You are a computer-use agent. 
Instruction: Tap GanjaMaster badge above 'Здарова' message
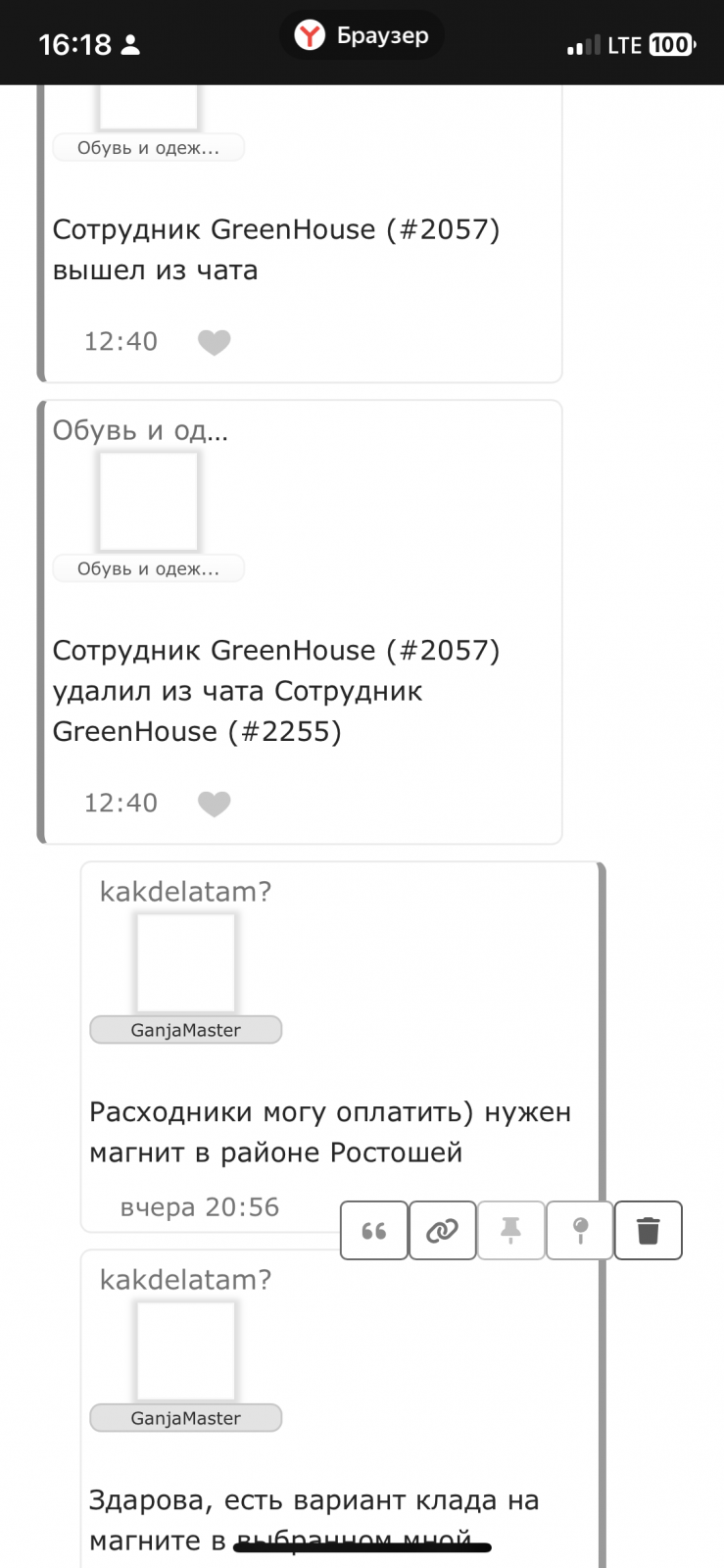tap(185, 1418)
